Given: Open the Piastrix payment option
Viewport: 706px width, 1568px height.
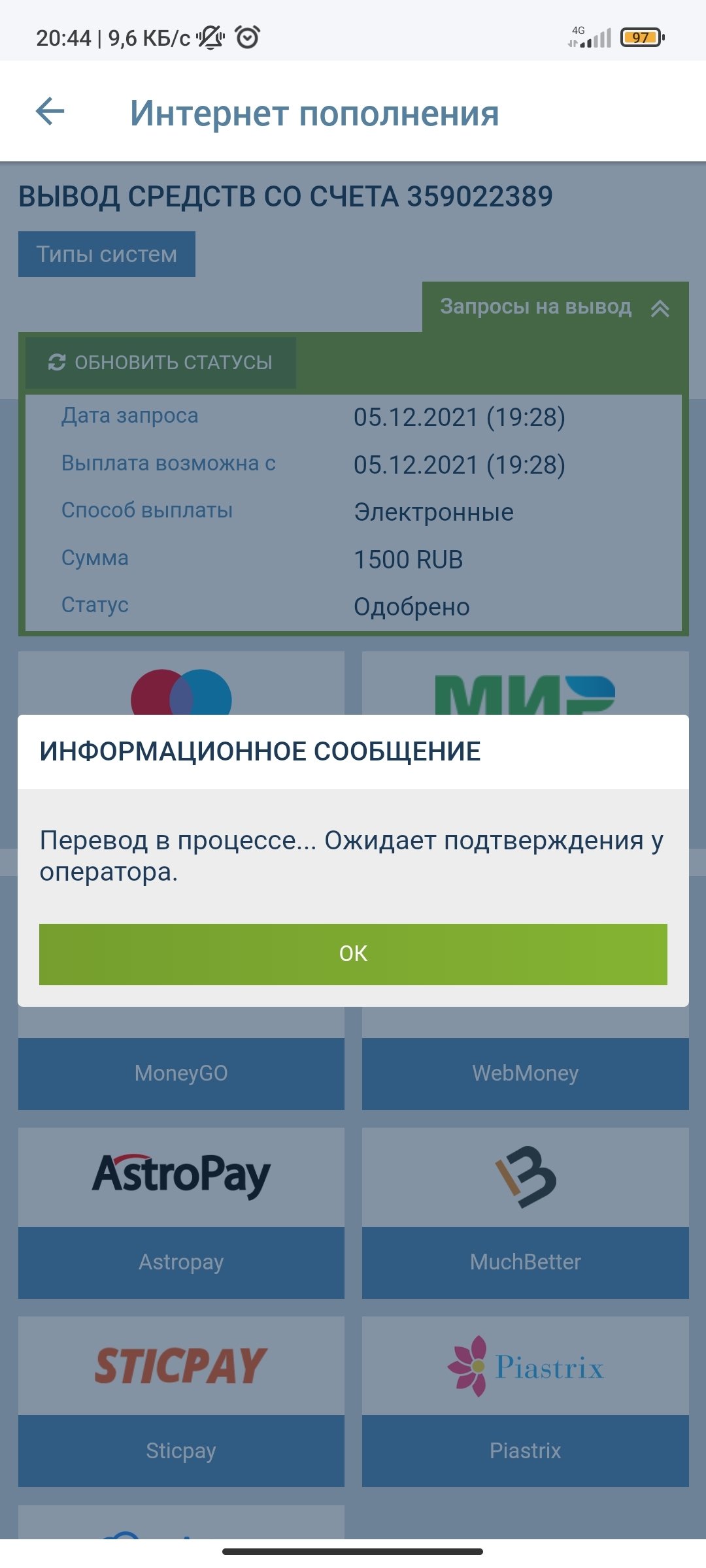Looking at the screenshot, I should [x=525, y=1401].
